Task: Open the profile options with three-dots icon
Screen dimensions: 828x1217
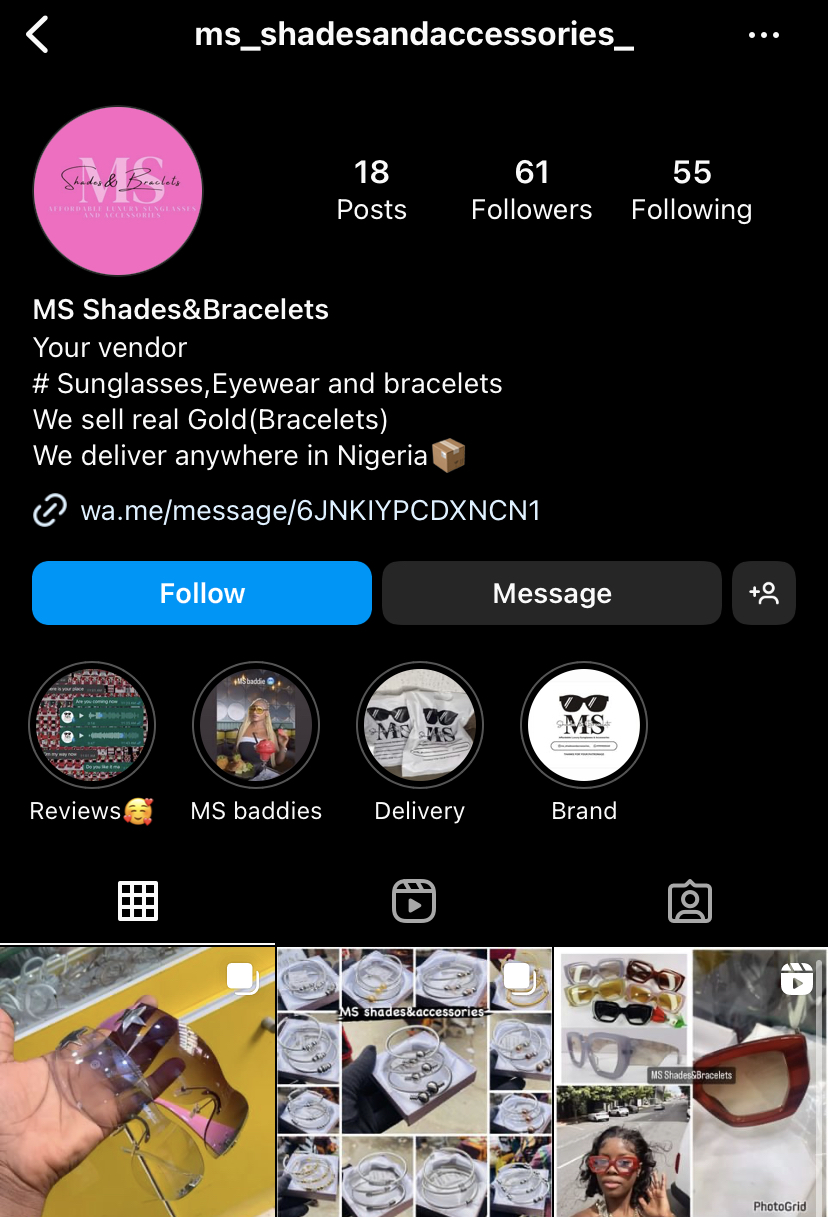Action: tap(764, 34)
